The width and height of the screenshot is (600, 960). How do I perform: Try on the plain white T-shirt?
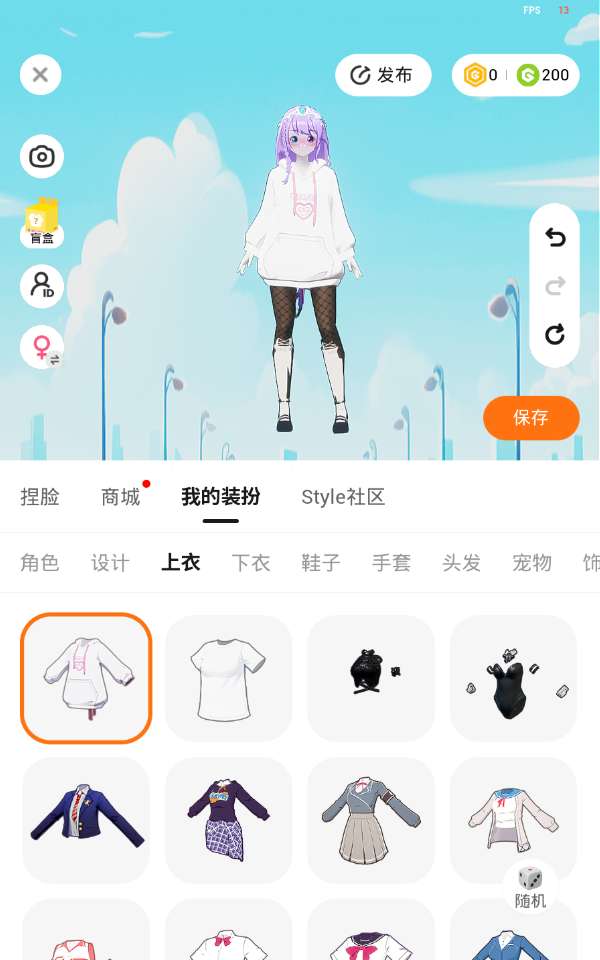point(228,678)
